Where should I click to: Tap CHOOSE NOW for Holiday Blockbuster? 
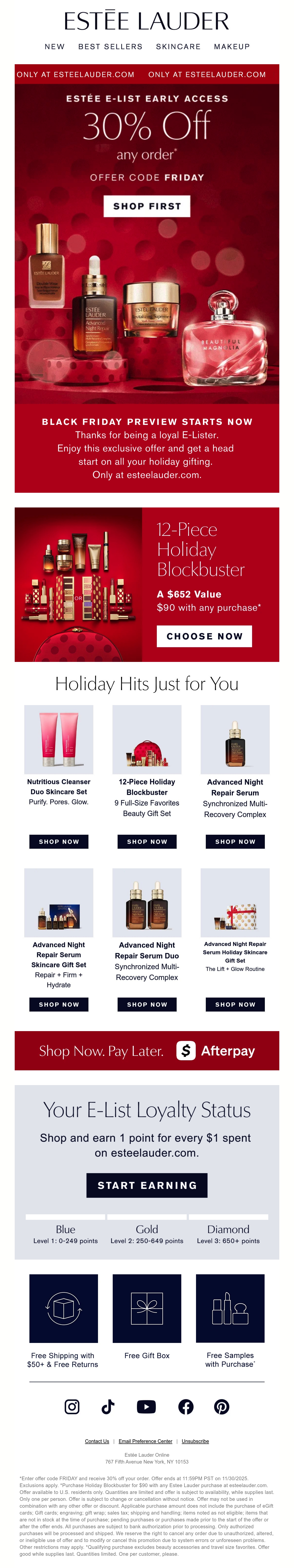tap(205, 636)
